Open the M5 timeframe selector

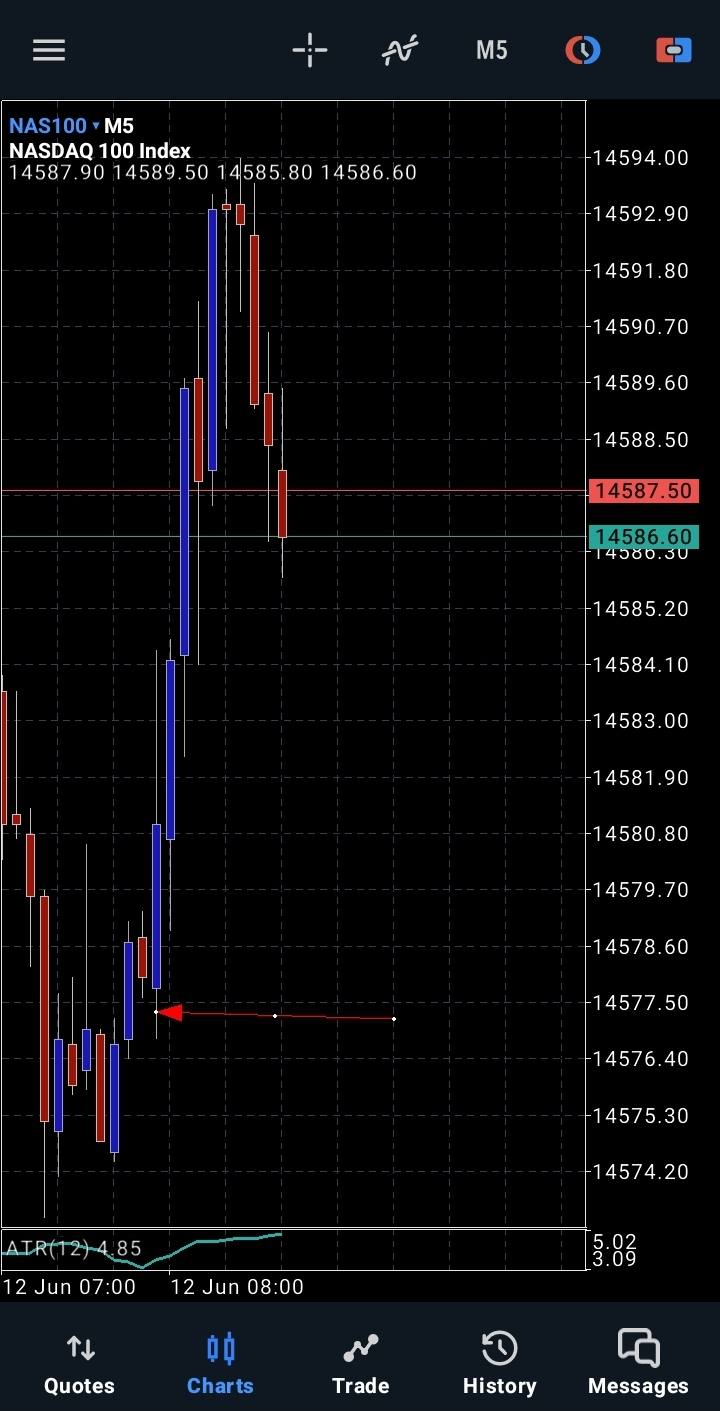click(491, 50)
